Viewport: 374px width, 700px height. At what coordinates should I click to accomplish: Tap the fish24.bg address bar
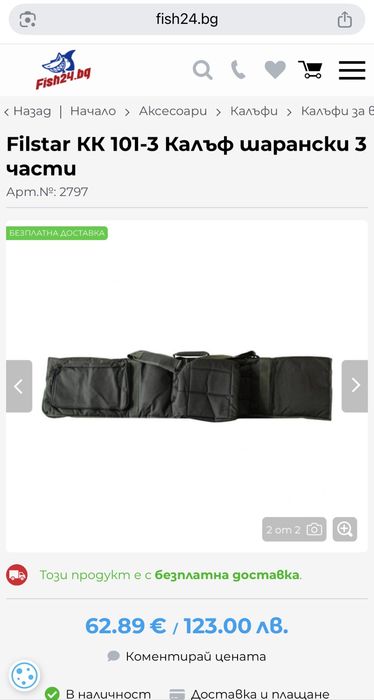pos(187,20)
